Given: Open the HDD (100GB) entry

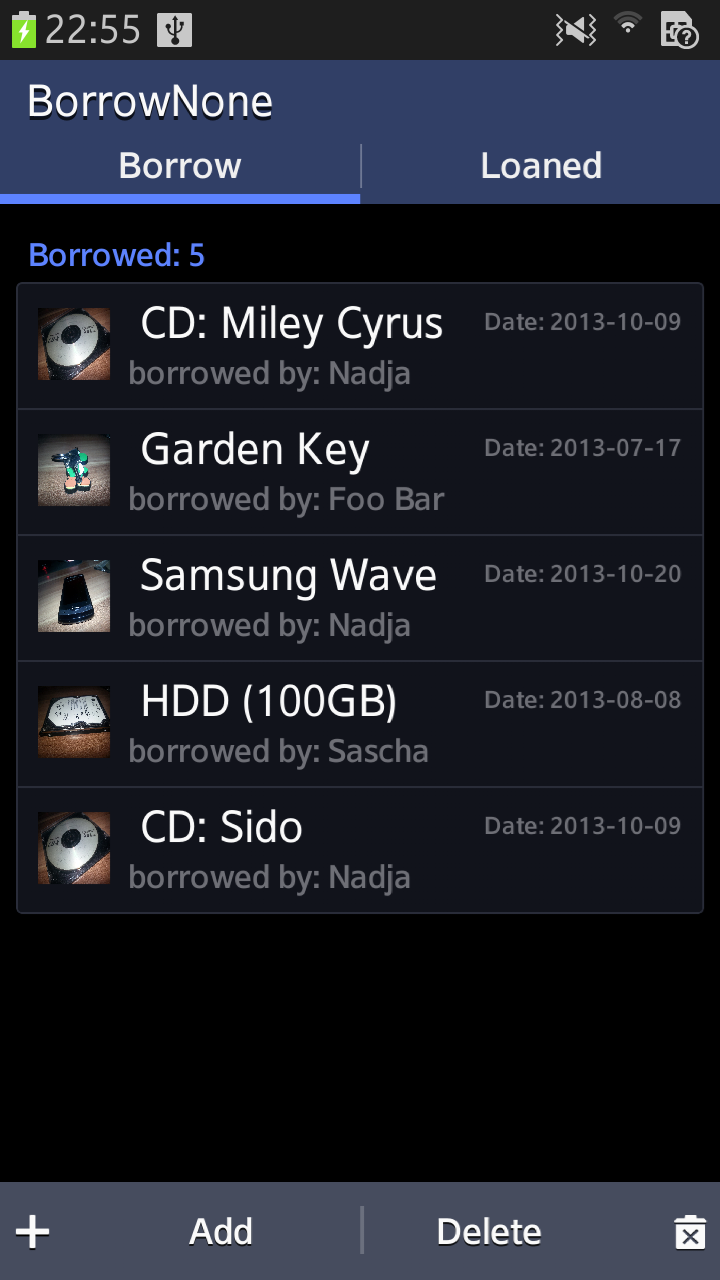Looking at the screenshot, I should click(x=360, y=724).
